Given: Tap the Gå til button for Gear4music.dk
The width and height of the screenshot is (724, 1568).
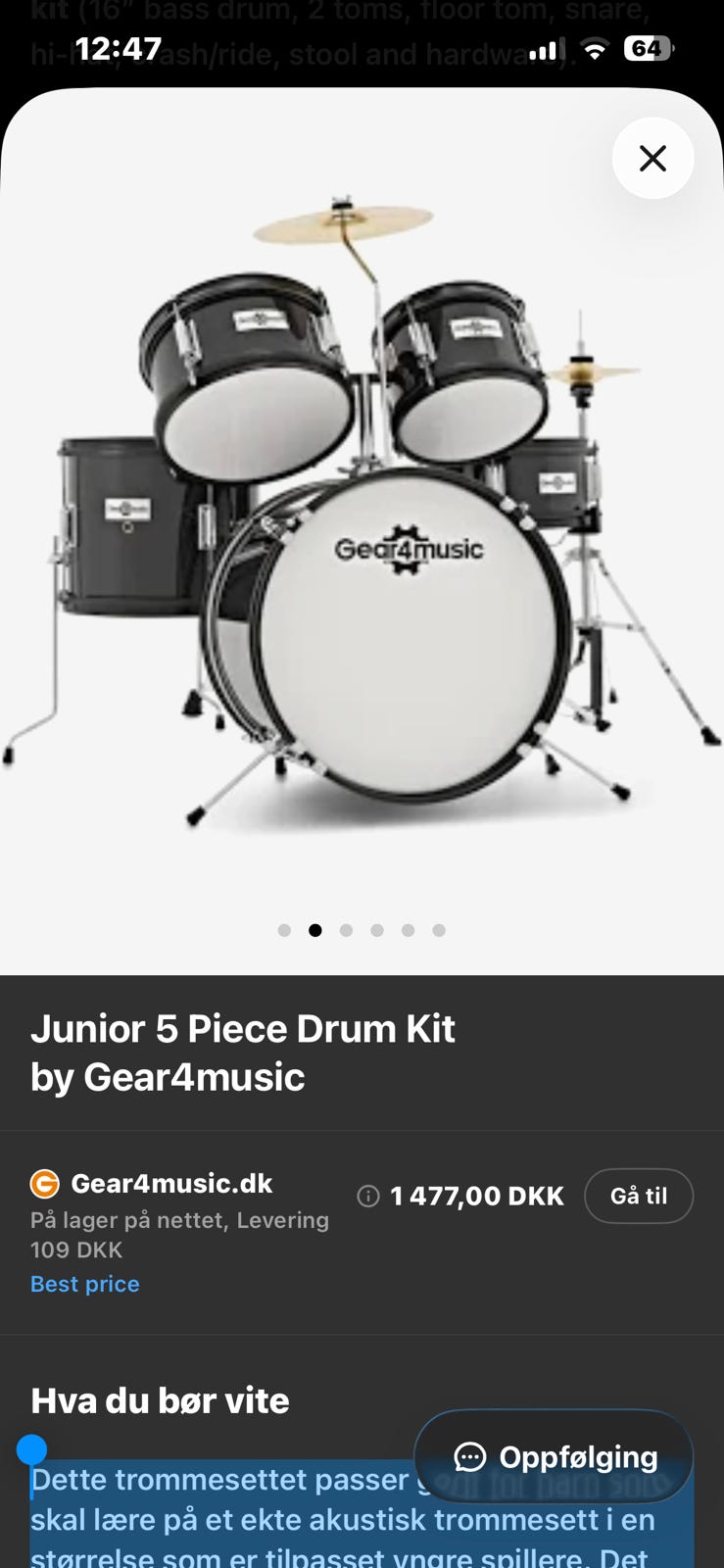Looking at the screenshot, I should (639, 1196).
